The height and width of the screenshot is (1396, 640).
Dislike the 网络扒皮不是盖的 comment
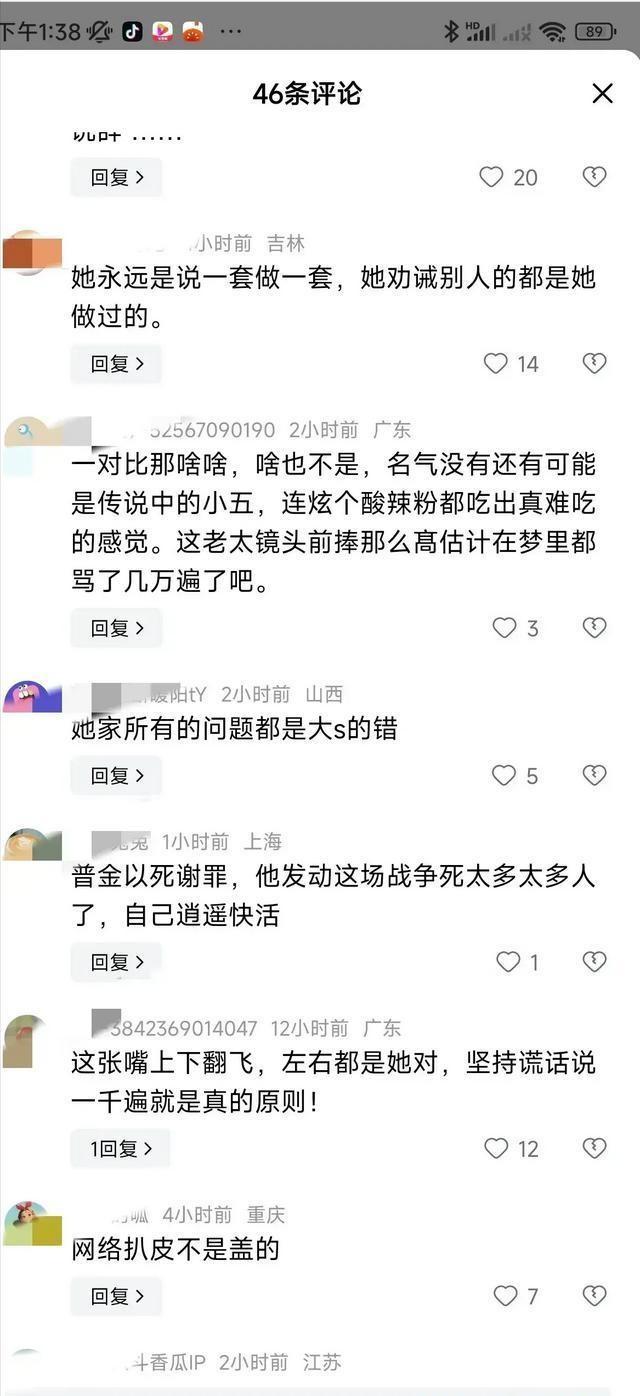[594, 1297]
